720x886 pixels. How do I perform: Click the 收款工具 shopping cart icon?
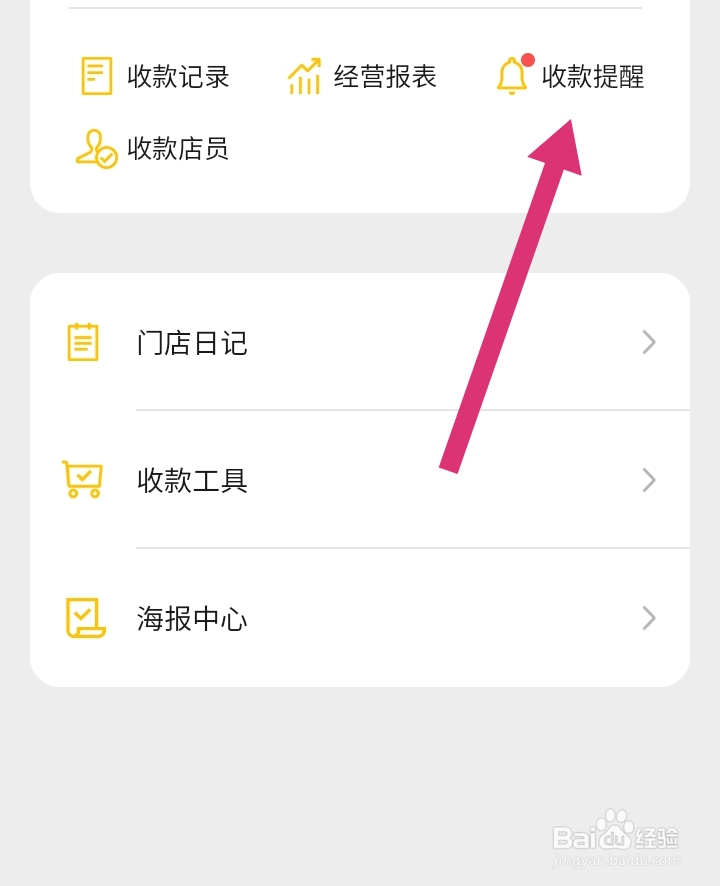(80, 480)
